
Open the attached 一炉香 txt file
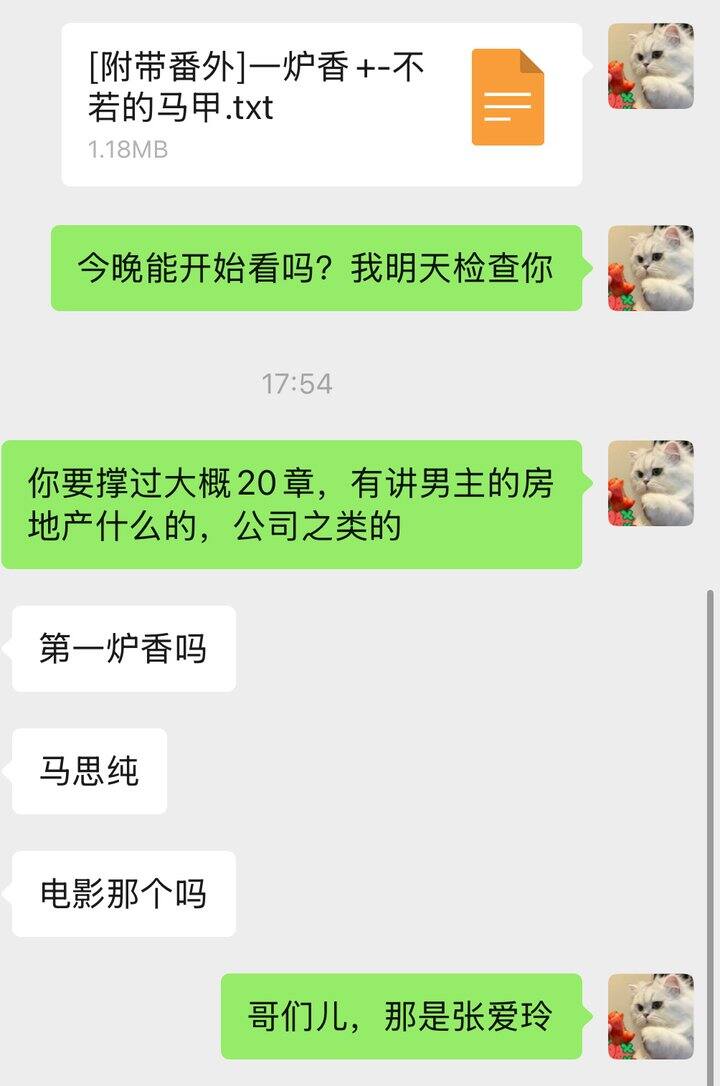tap(321, 104)
